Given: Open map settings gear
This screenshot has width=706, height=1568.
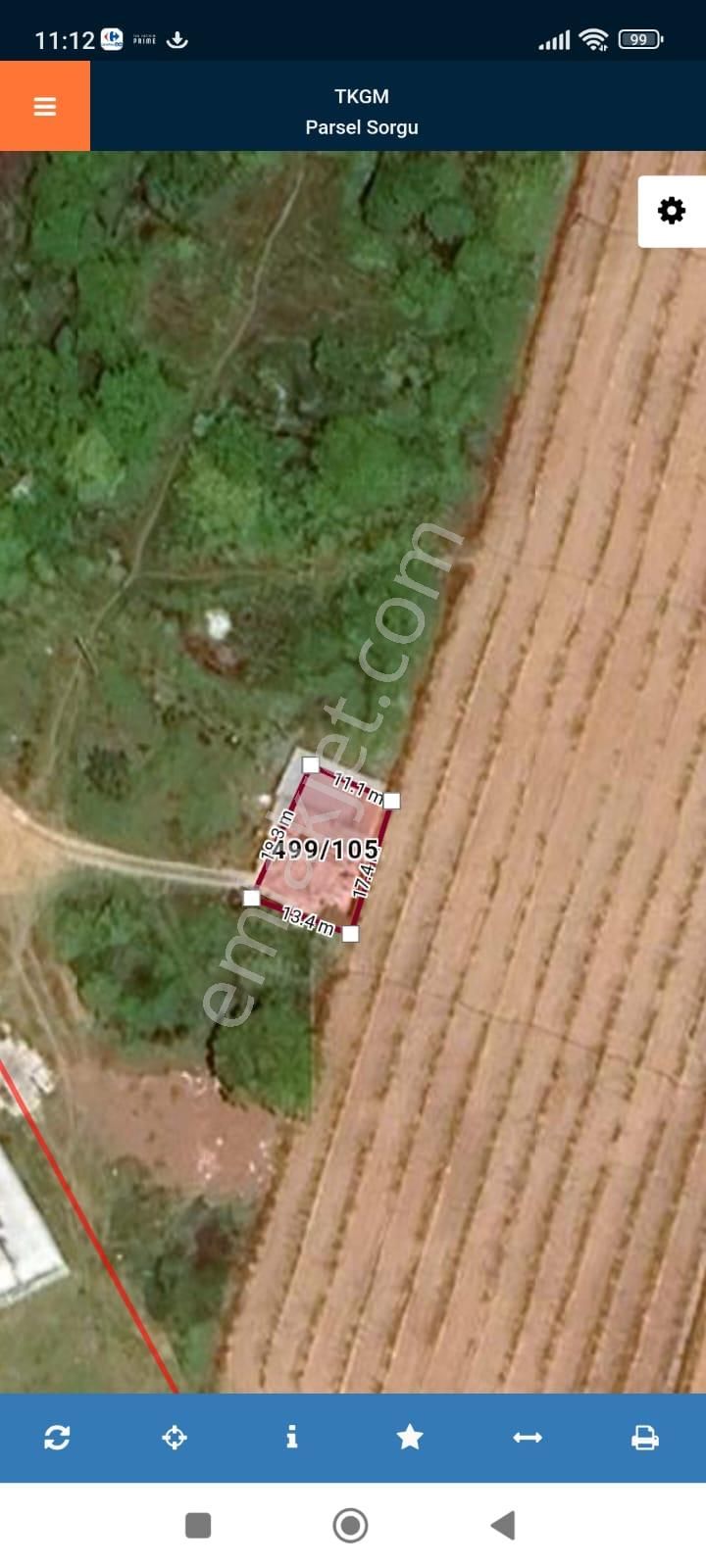Looking at the screenshot, I should click(x=672, y=211).
